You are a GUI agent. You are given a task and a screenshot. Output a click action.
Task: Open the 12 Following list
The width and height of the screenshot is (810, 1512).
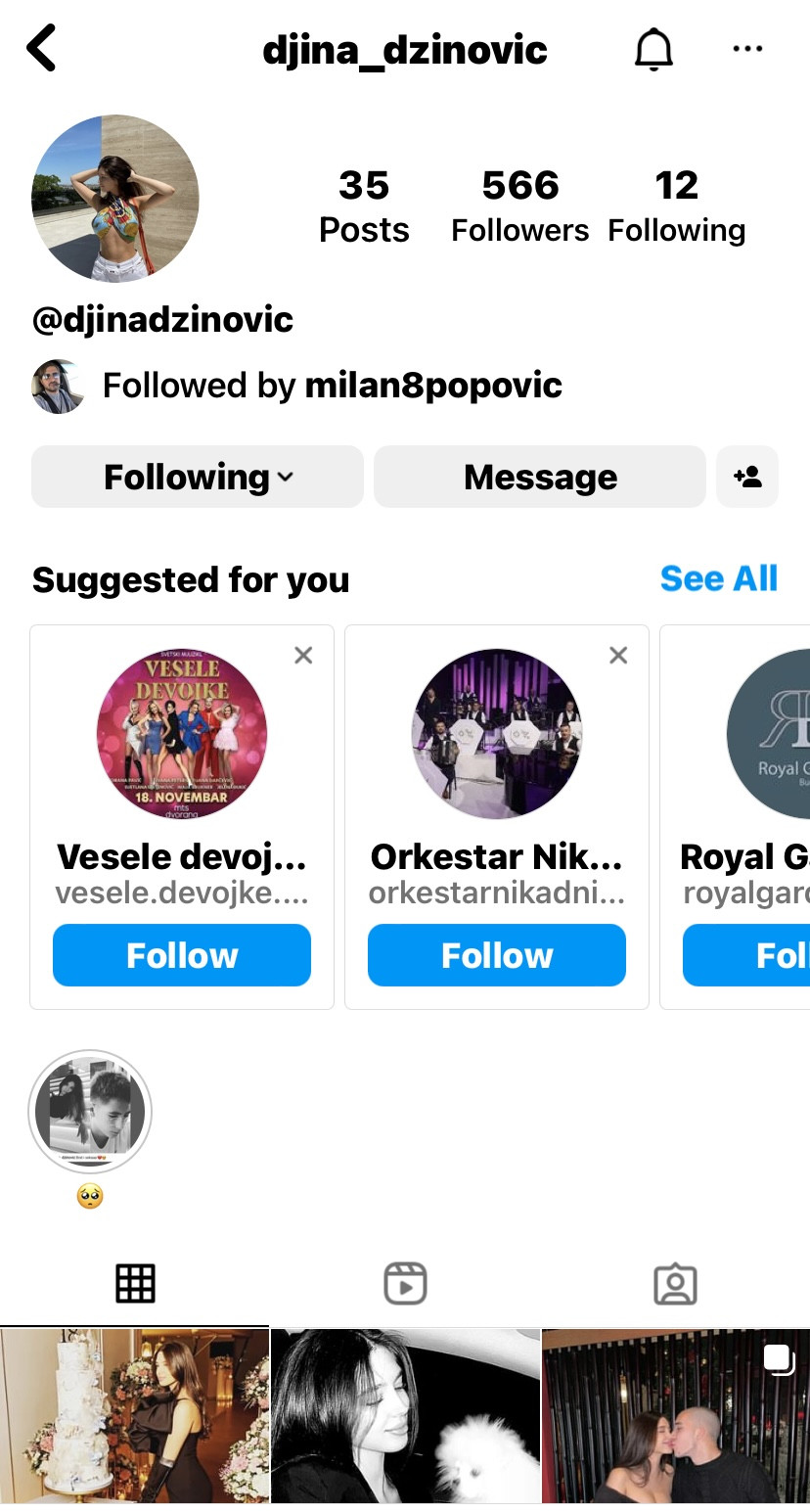click(x=676, y=206)
